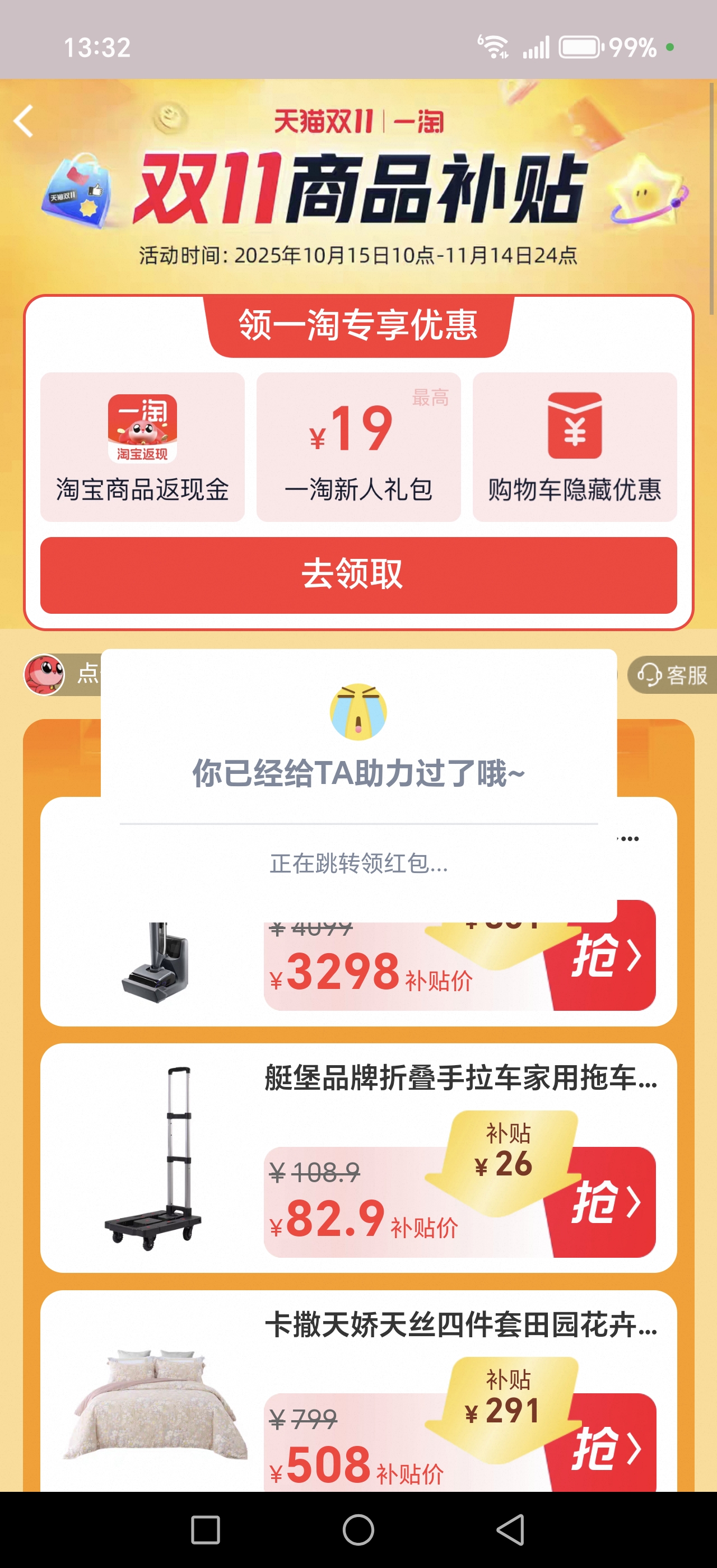Go back using the top-left arrow
Screen dimensions: 717x1568
[24, 120]
